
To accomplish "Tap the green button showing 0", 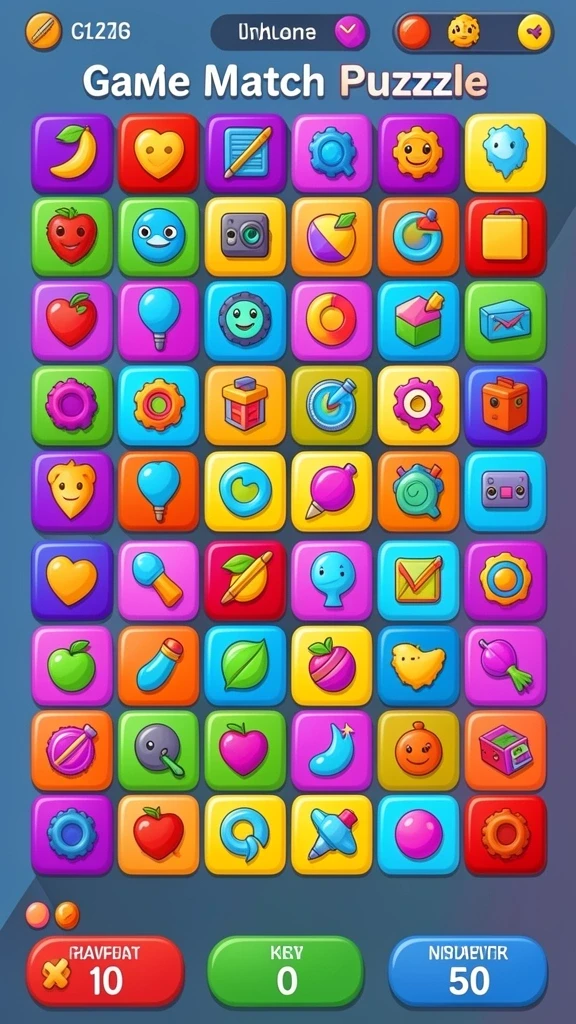I will pos(285,972).
